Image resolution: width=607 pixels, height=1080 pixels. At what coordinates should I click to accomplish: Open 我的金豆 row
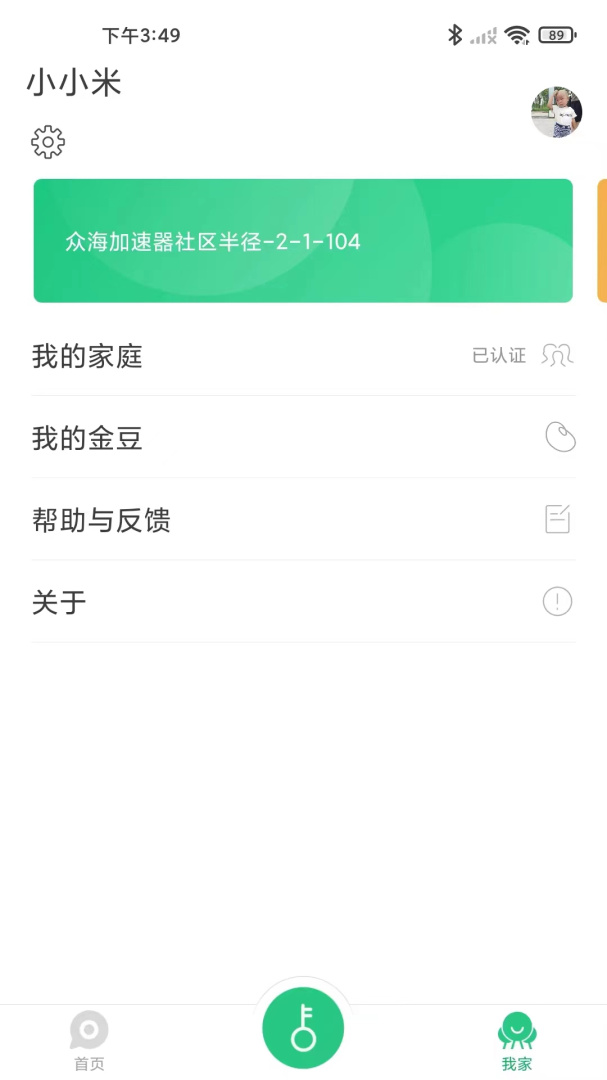point(303,437)
